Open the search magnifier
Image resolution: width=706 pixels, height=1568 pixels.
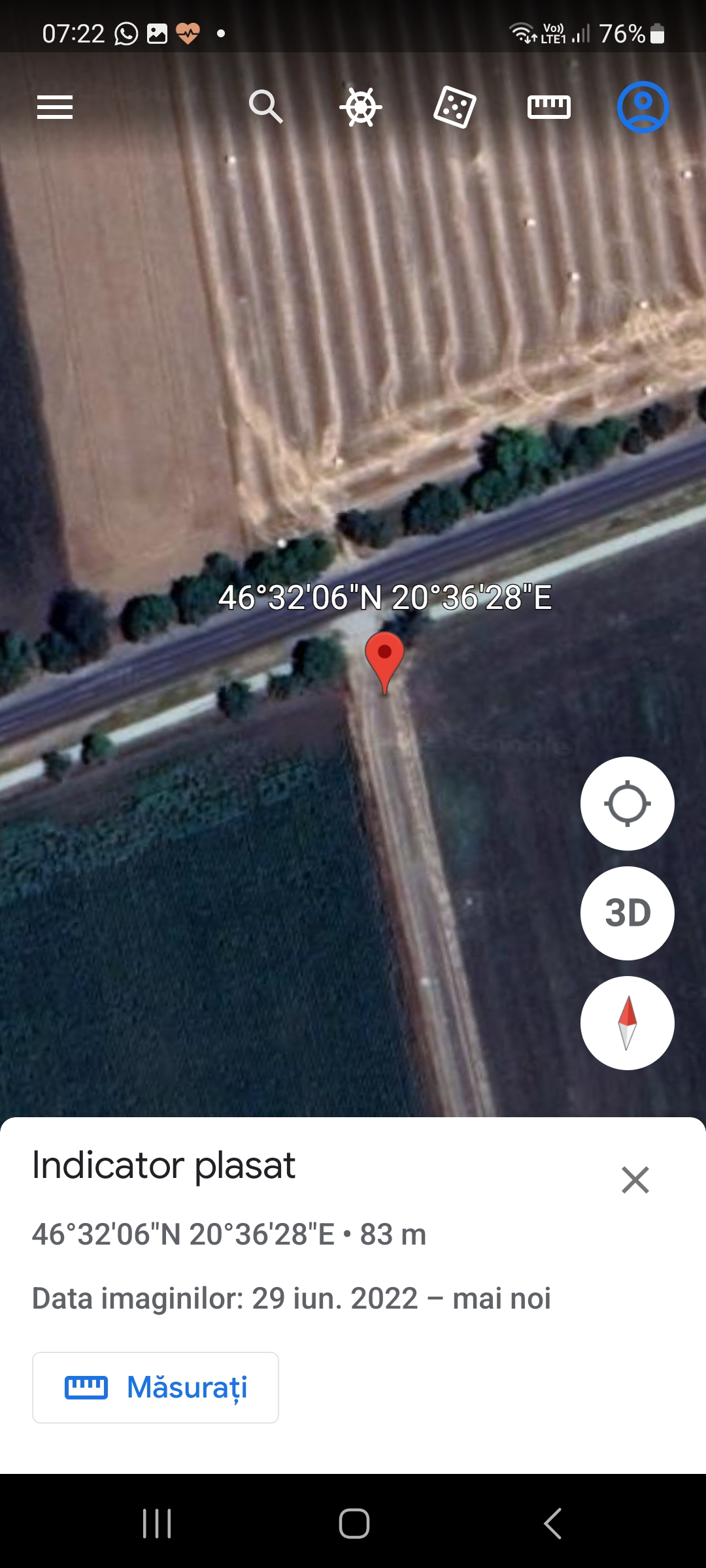click(x=265, y=106)
